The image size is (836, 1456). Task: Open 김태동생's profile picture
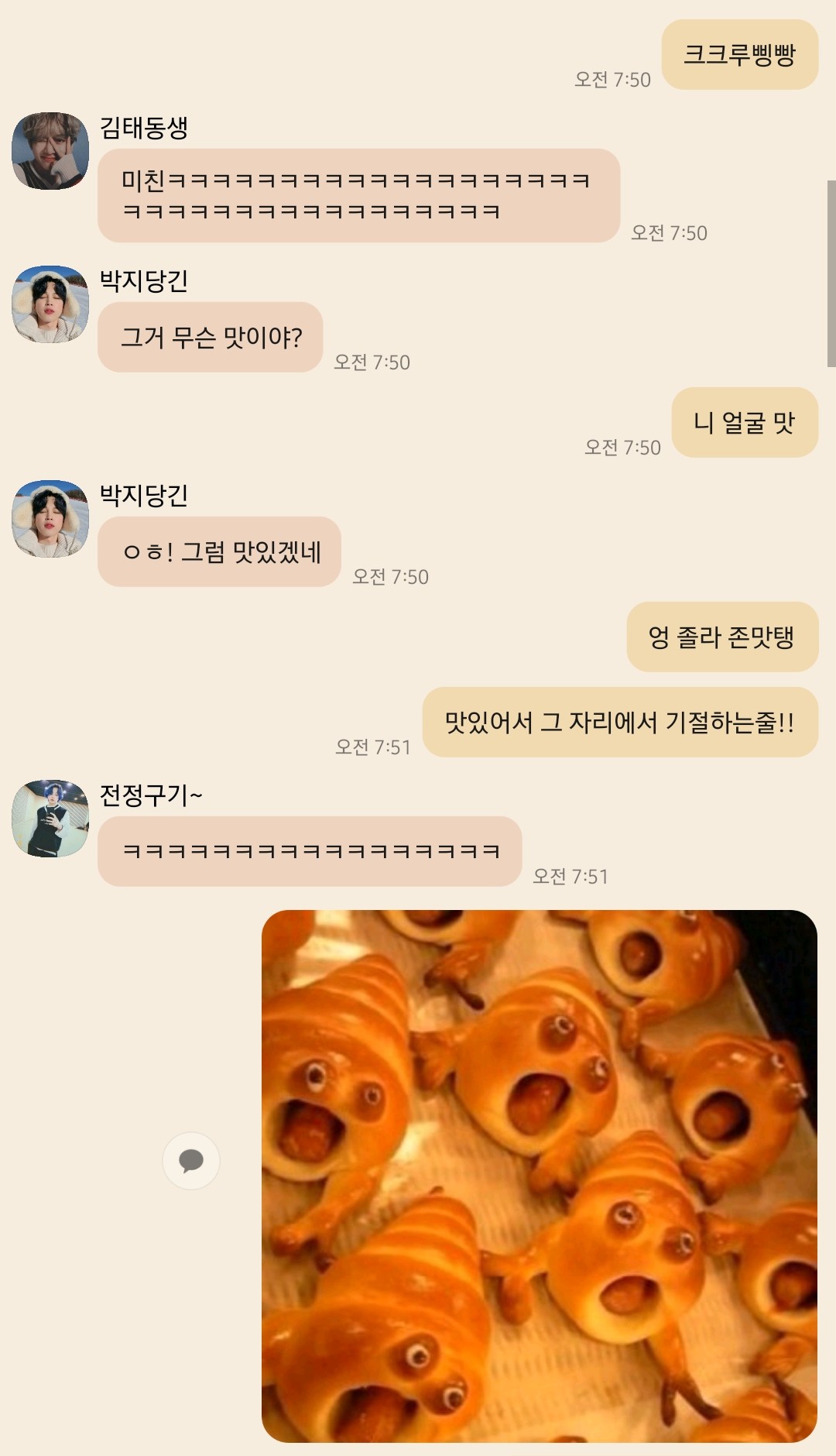pyautogui.click(x=50, y=151)
